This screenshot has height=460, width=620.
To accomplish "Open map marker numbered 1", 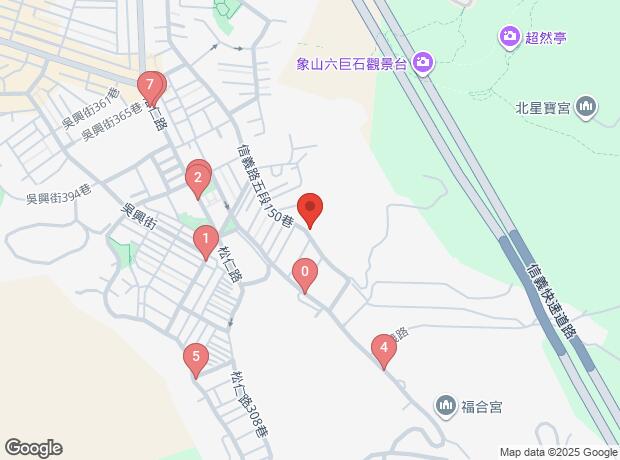I will click(205, 240).
